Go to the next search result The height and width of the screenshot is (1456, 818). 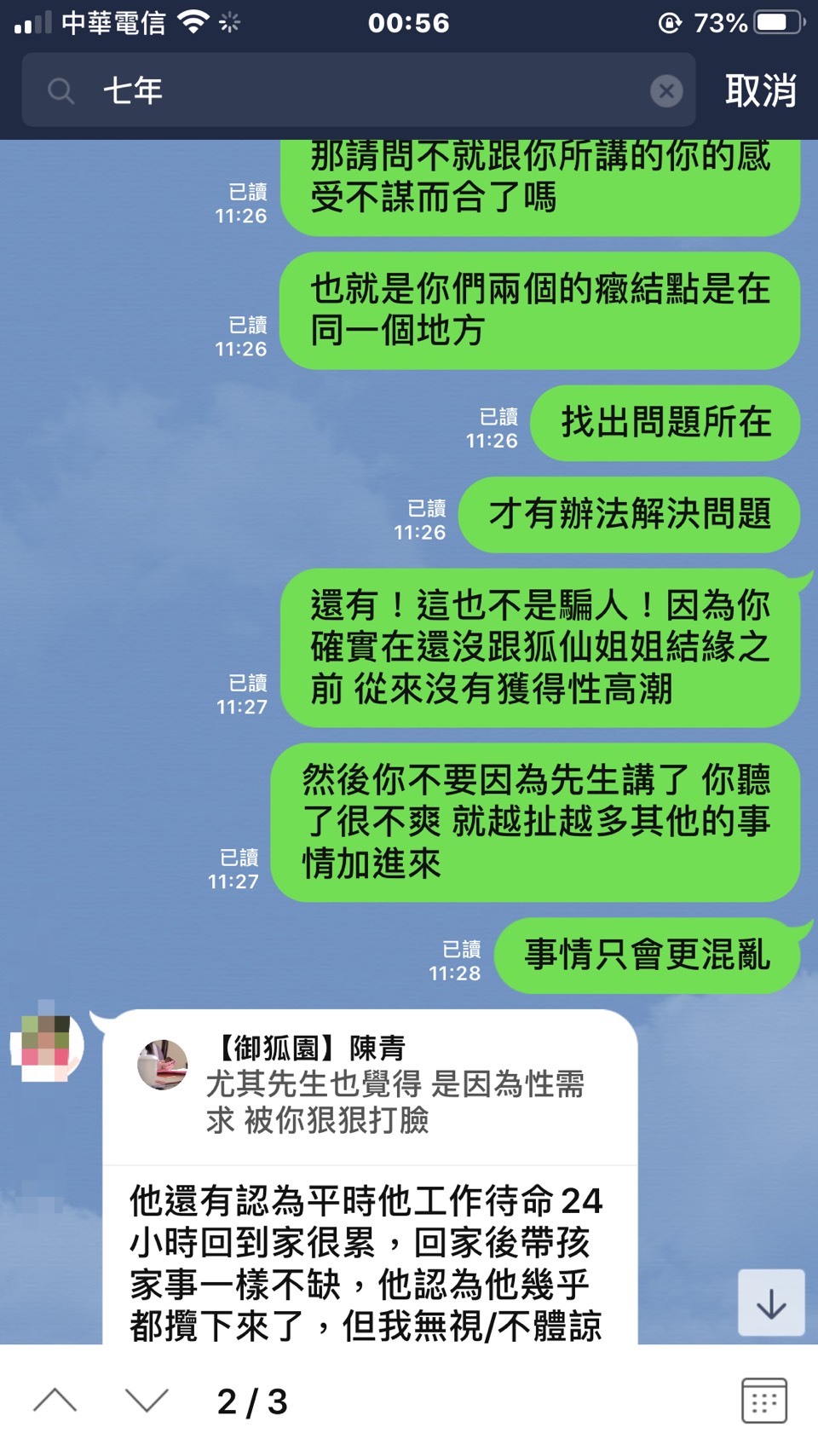tap(147, 1401)
